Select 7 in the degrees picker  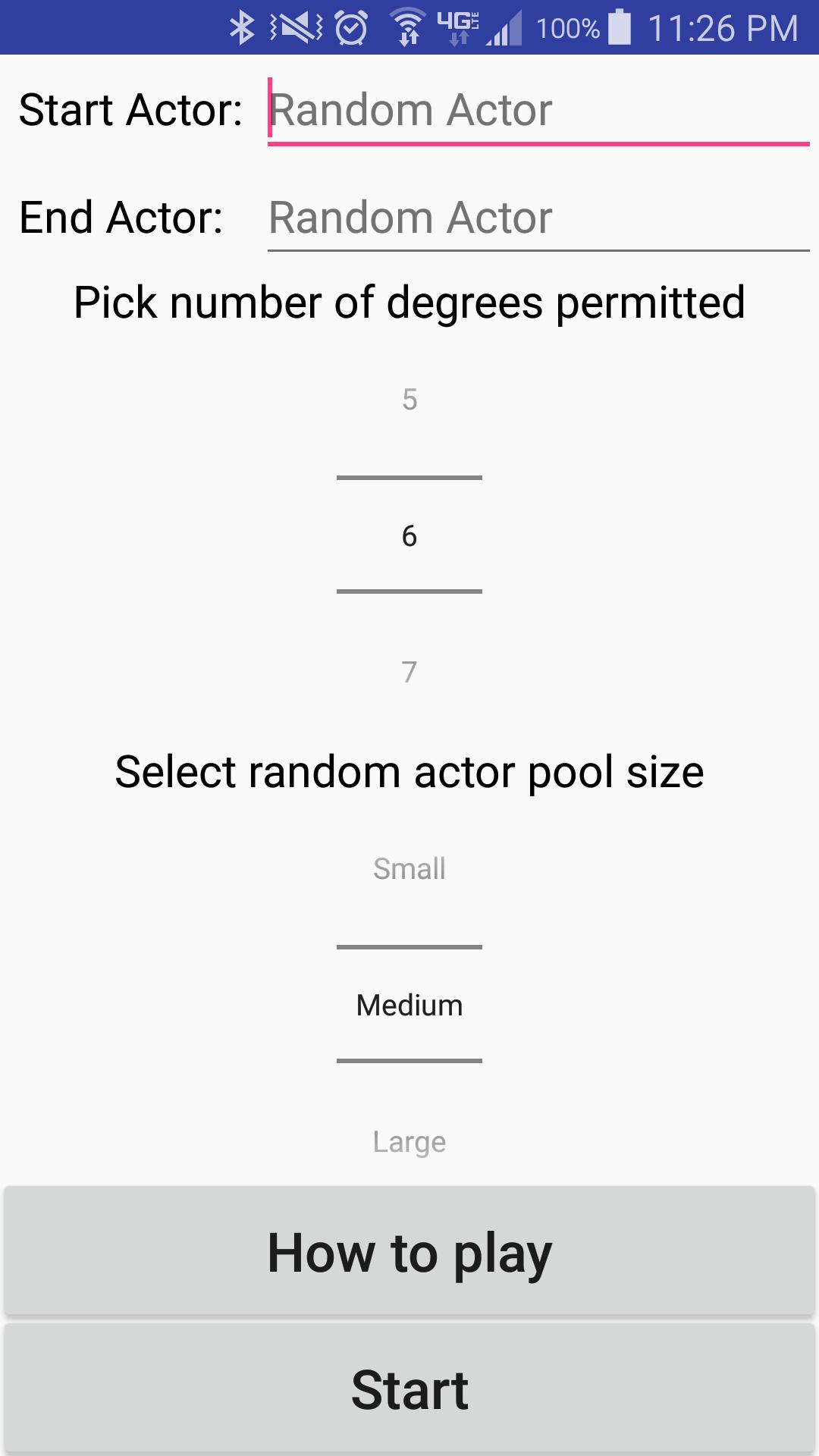[x=409, y=672]
